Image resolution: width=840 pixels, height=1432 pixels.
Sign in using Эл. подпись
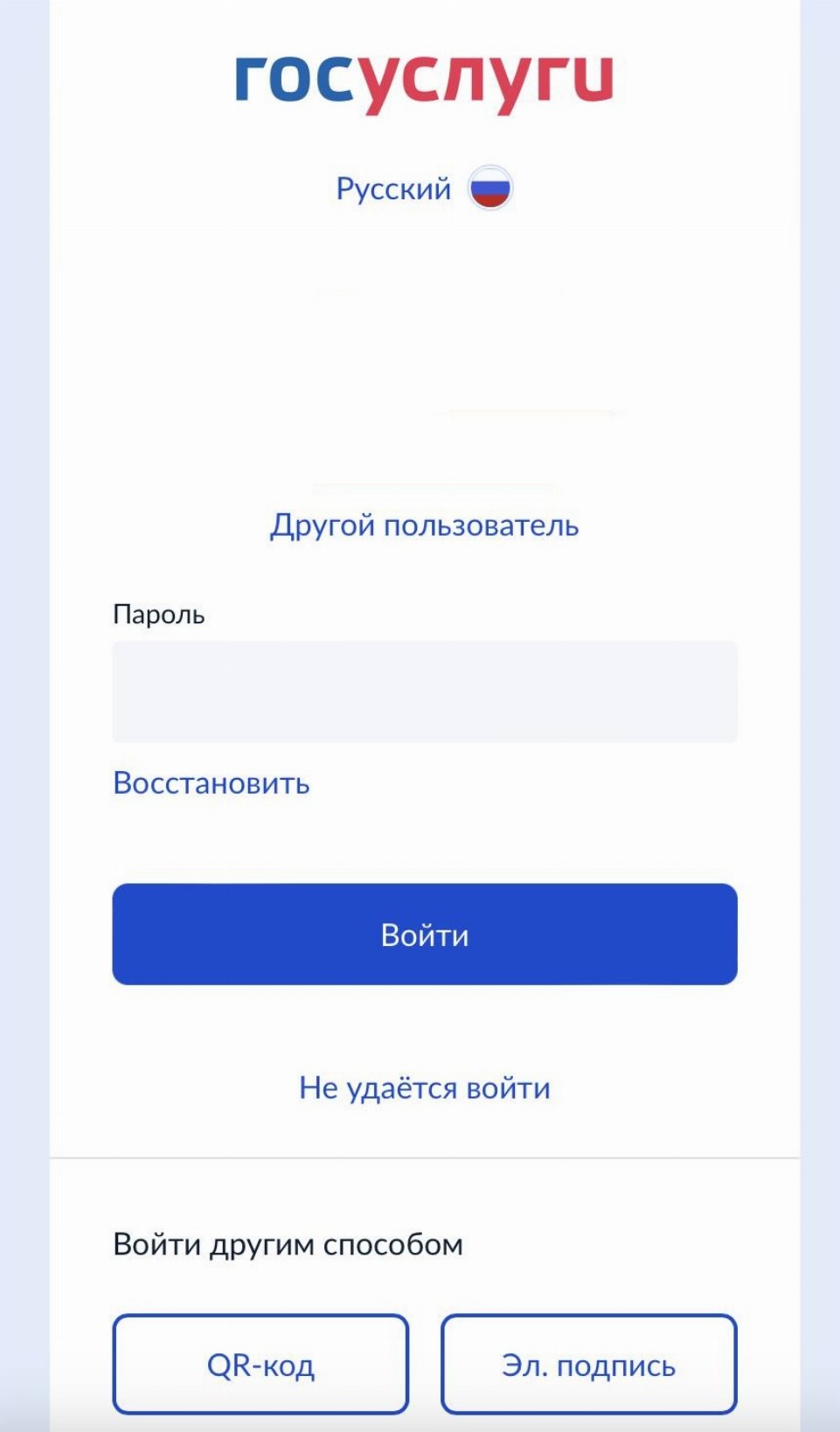588,1364
